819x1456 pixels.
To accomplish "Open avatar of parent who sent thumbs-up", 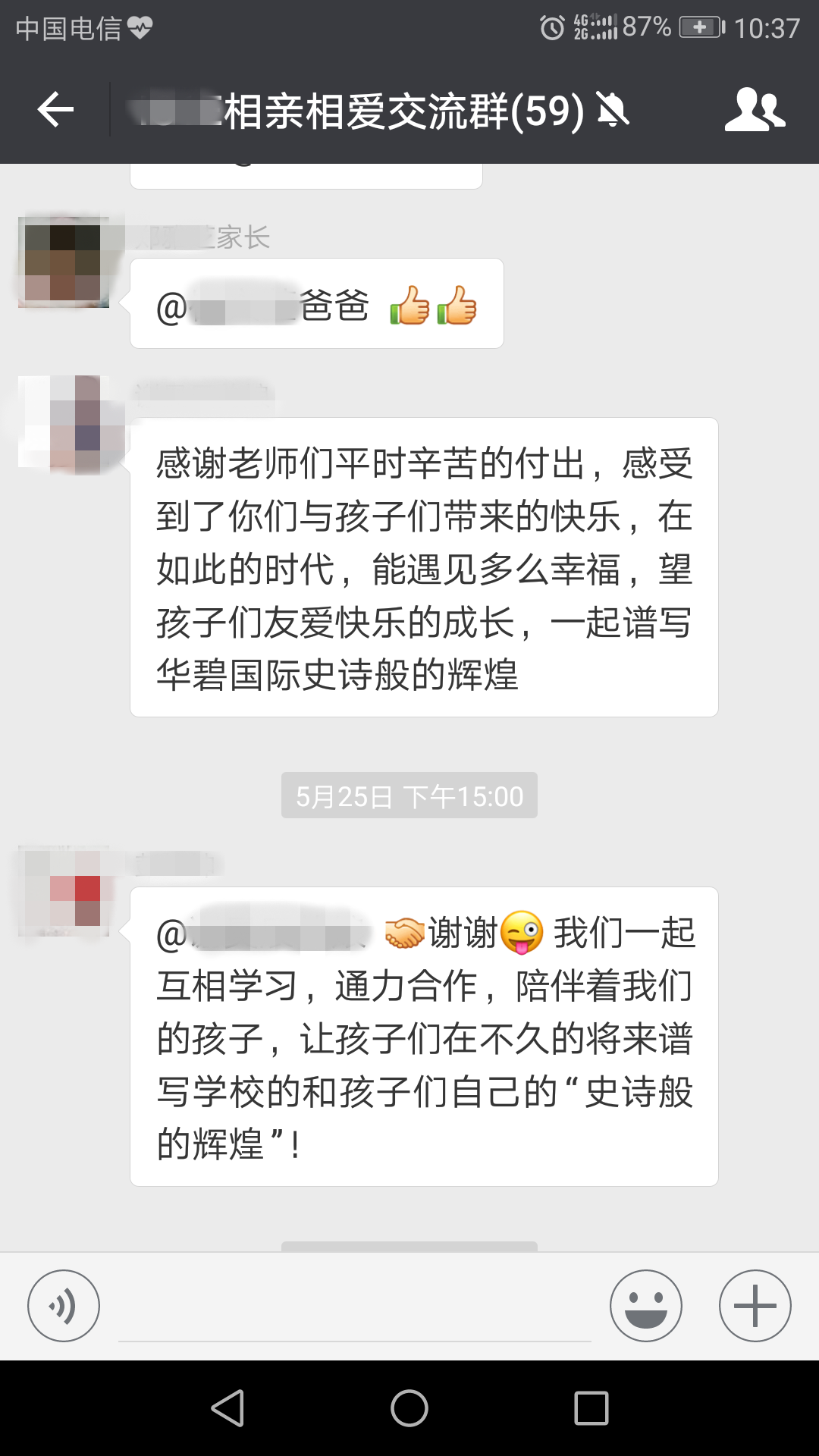I will (x=64, y=262).
